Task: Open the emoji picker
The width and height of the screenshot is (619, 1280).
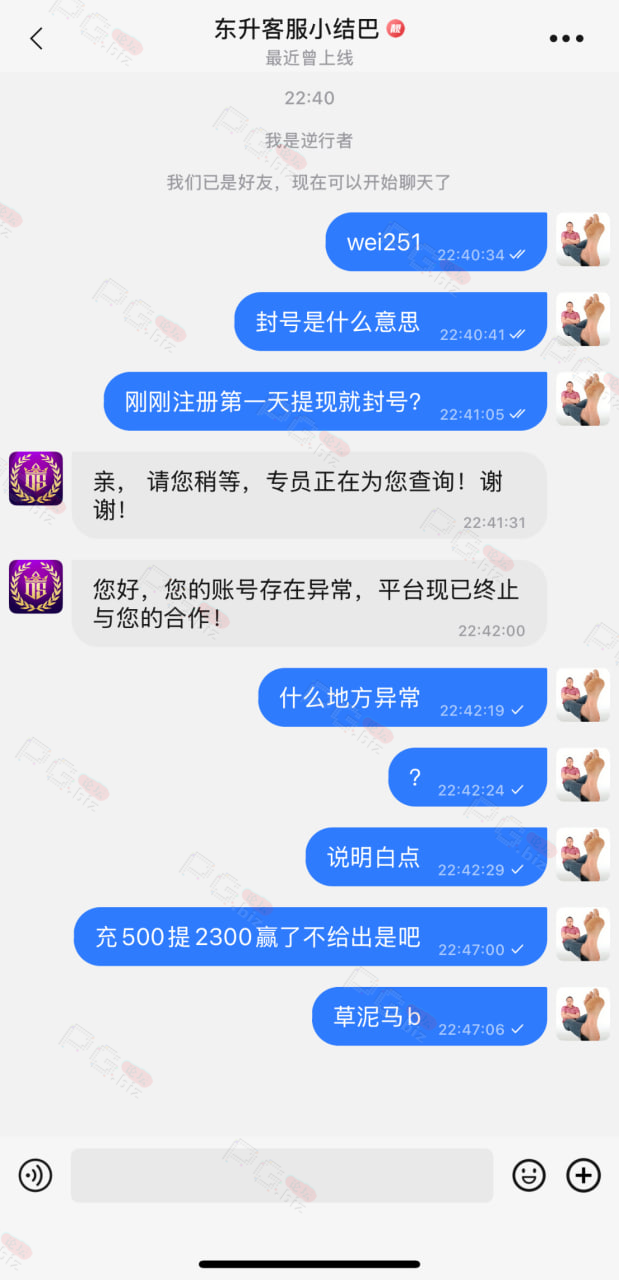Action: click(529, 1175)
